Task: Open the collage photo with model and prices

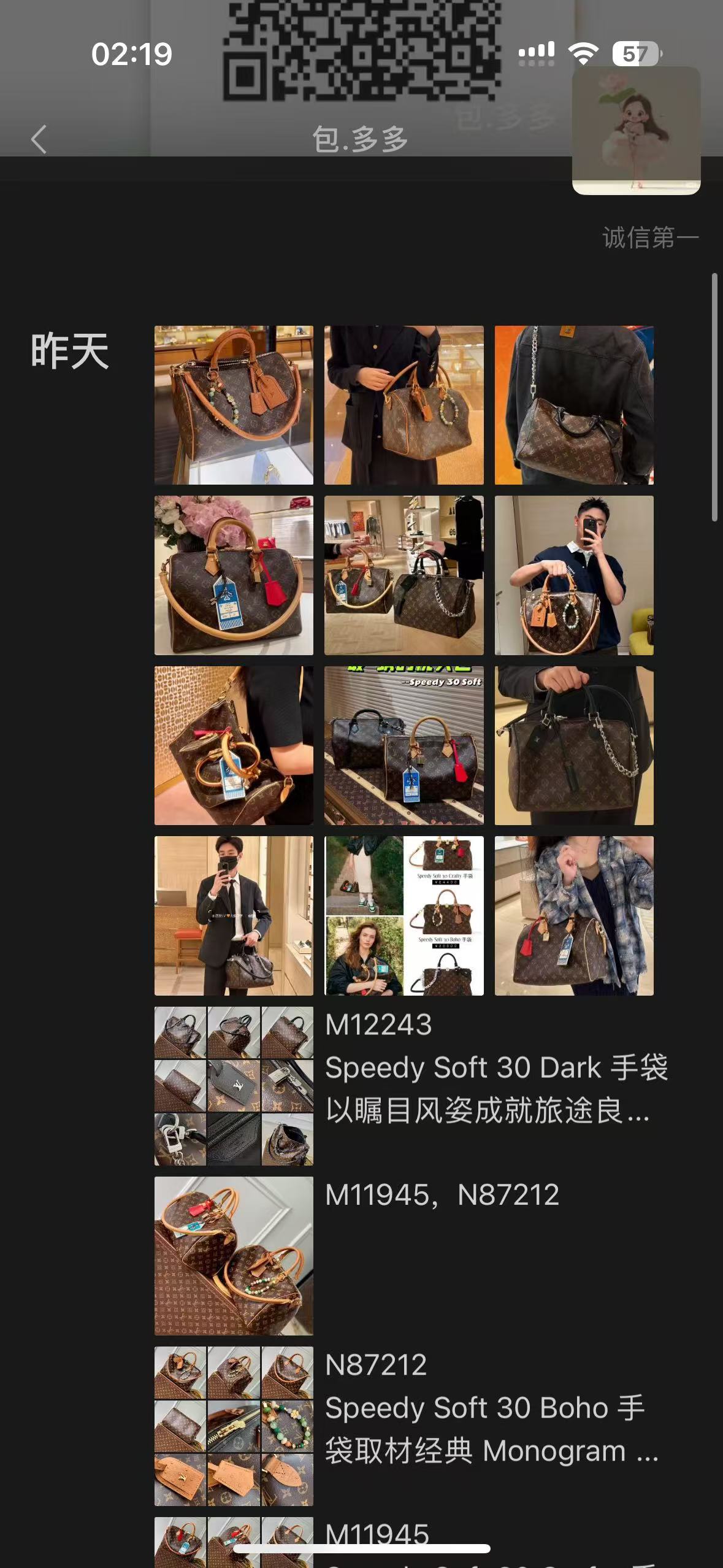Action: tap(404, 915)
